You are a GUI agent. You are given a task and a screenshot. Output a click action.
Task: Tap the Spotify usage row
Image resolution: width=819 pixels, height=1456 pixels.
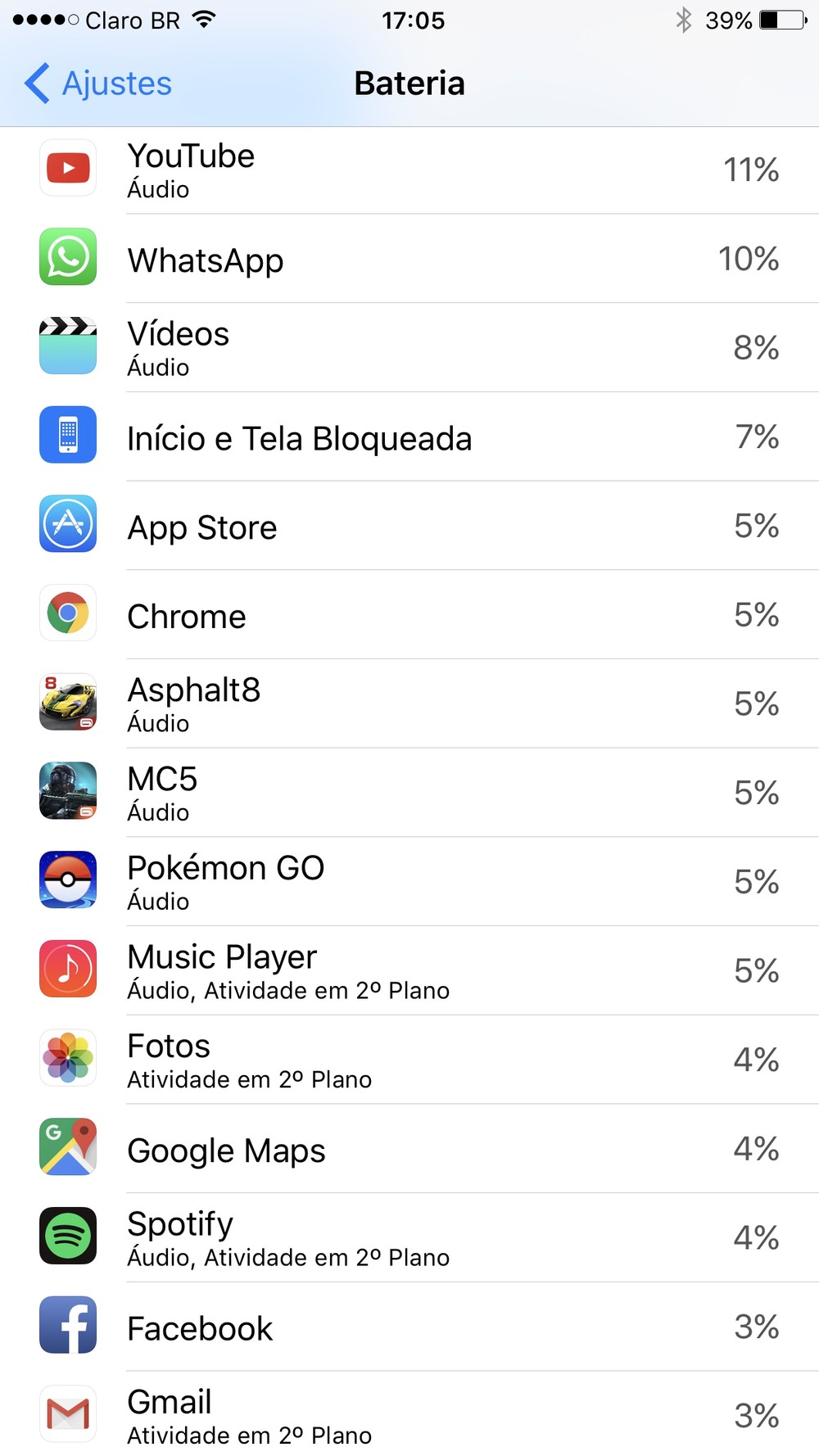pyautogui.click(x=409, y=1238)
